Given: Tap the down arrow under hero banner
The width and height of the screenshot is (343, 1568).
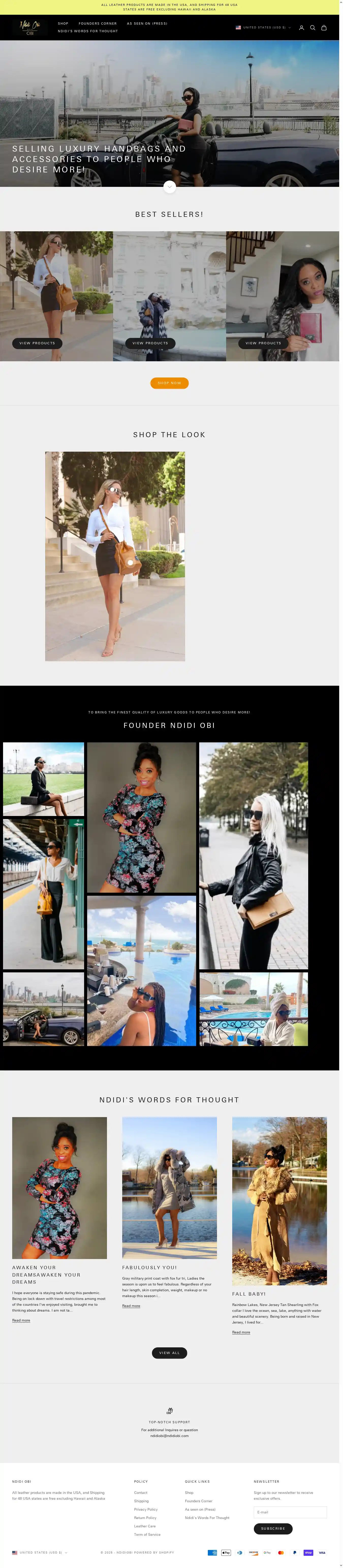Looking at the screenshot, I should [169, 187].
